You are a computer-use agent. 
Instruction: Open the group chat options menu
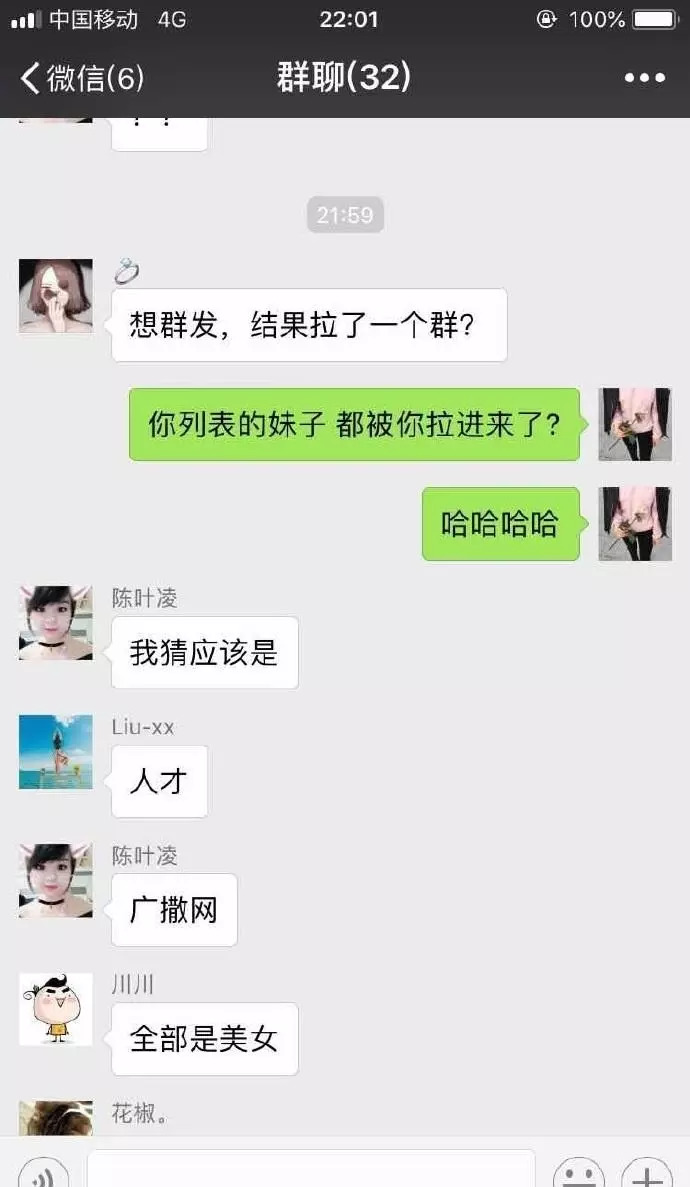(x=644, y=78)
